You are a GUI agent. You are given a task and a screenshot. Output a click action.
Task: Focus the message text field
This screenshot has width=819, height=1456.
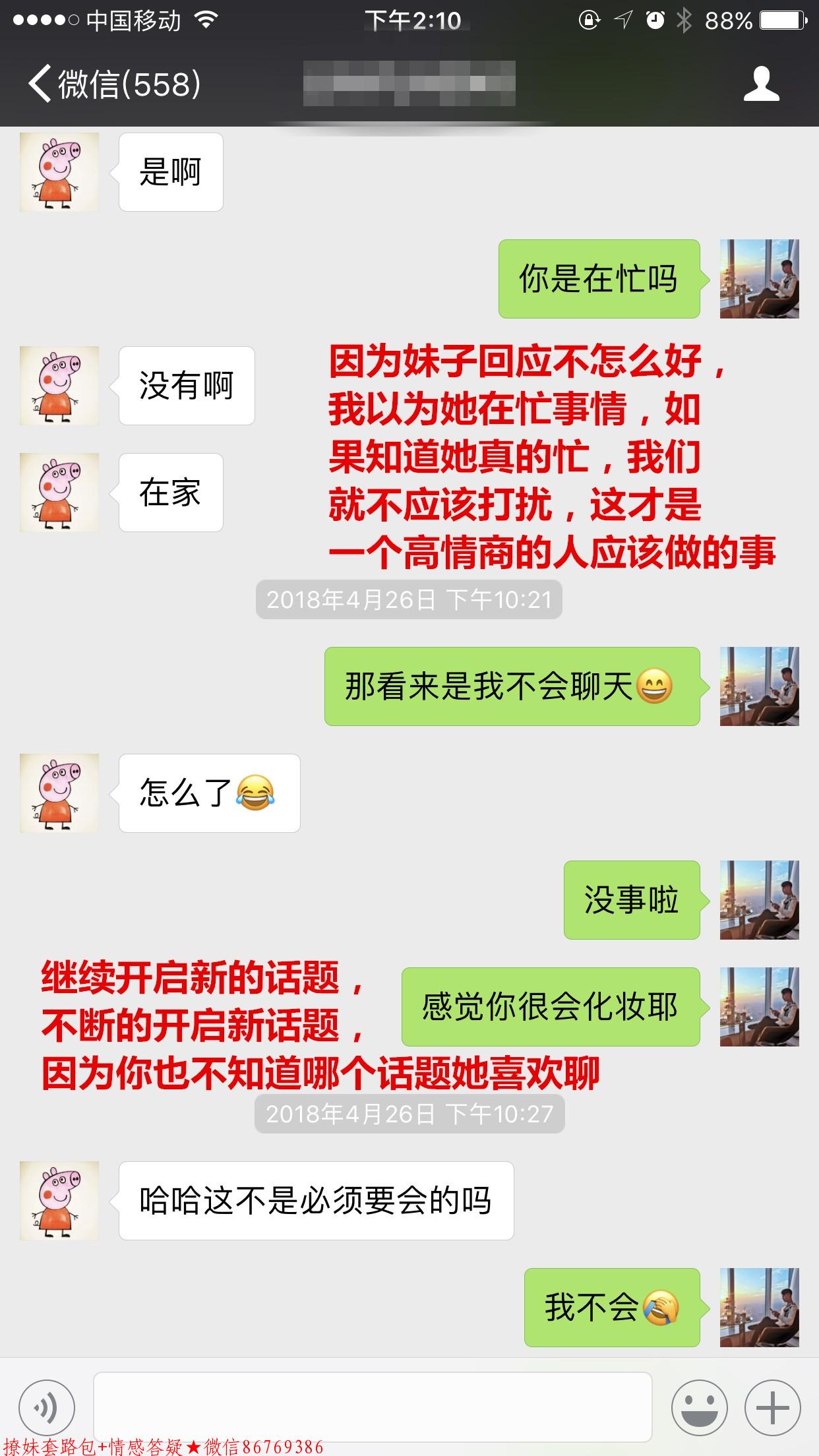[x=373, y=1406]
